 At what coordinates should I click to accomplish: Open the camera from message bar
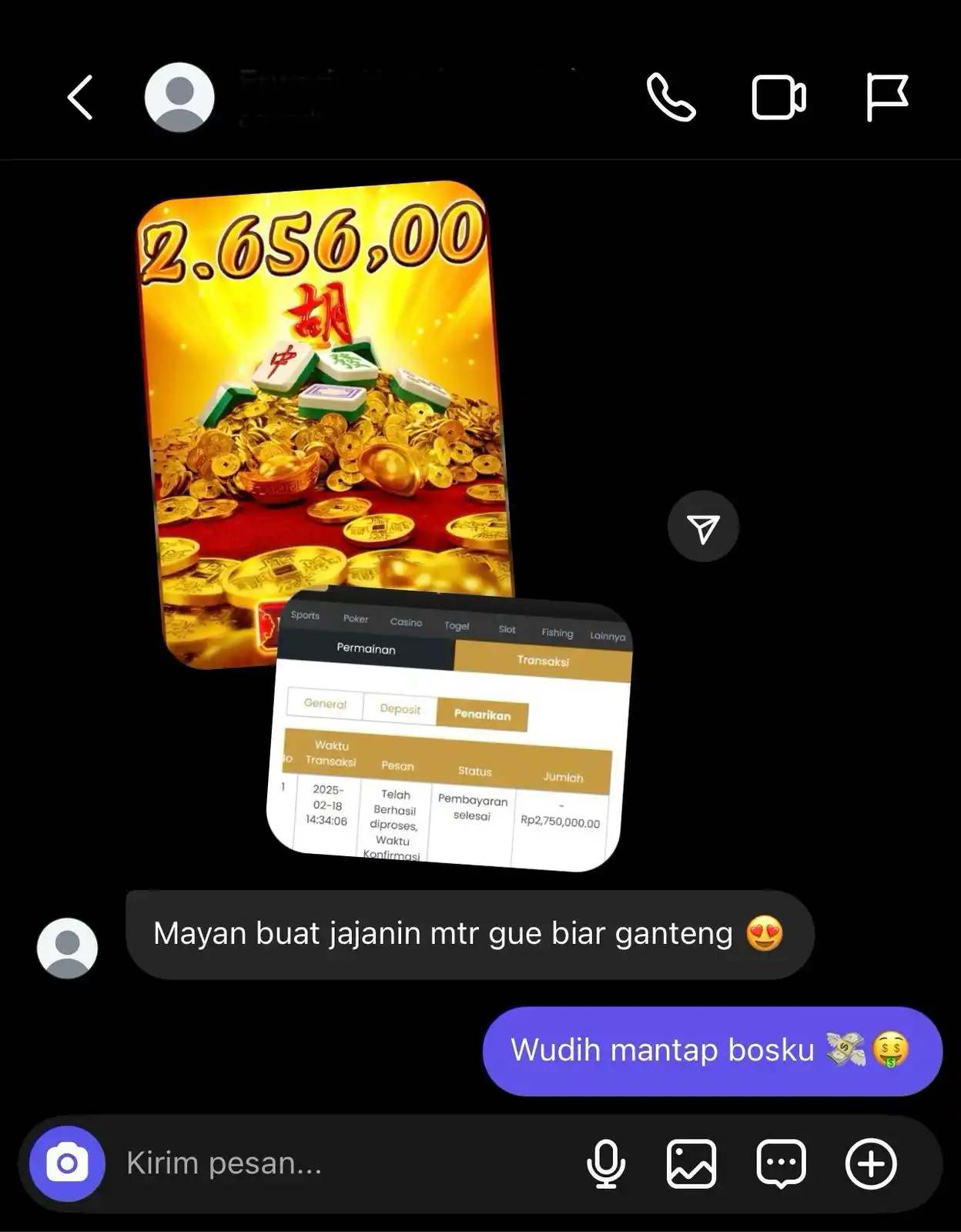(67, 1163)
